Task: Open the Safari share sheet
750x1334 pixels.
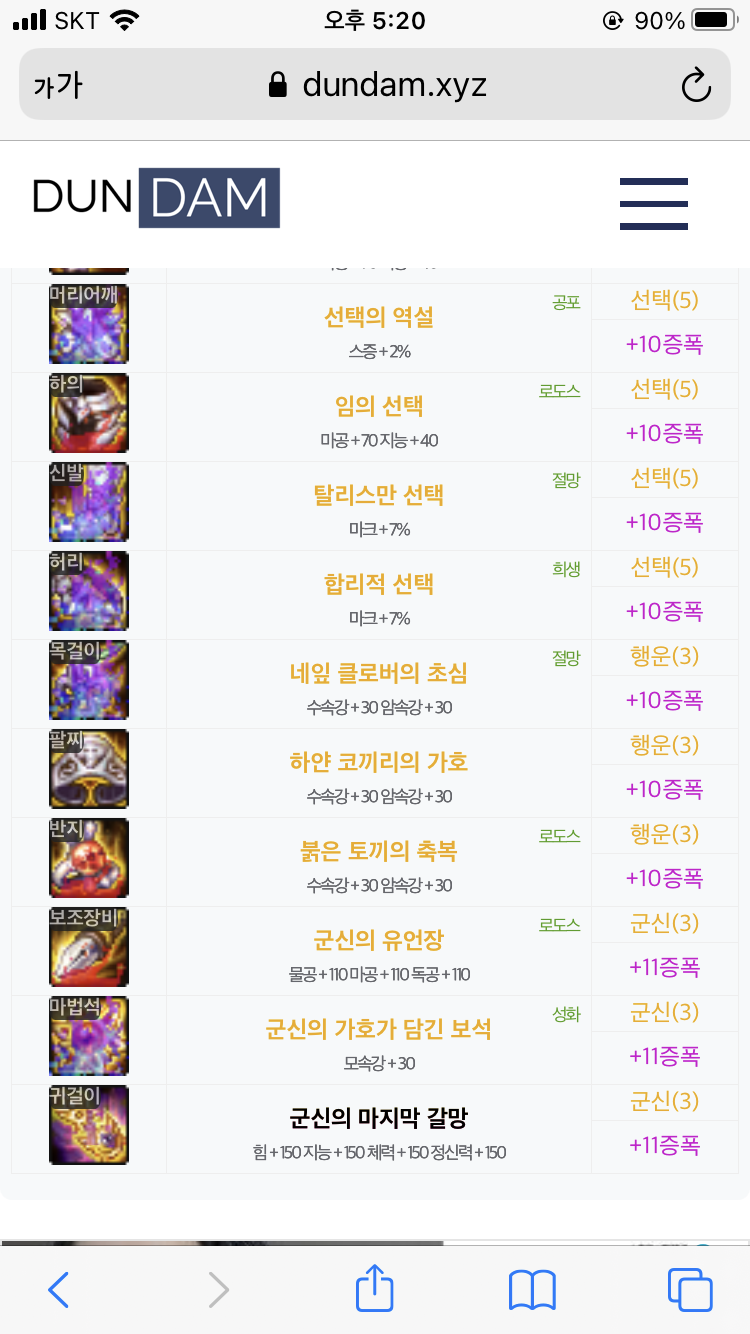Action: click(x=375, y=1288)
